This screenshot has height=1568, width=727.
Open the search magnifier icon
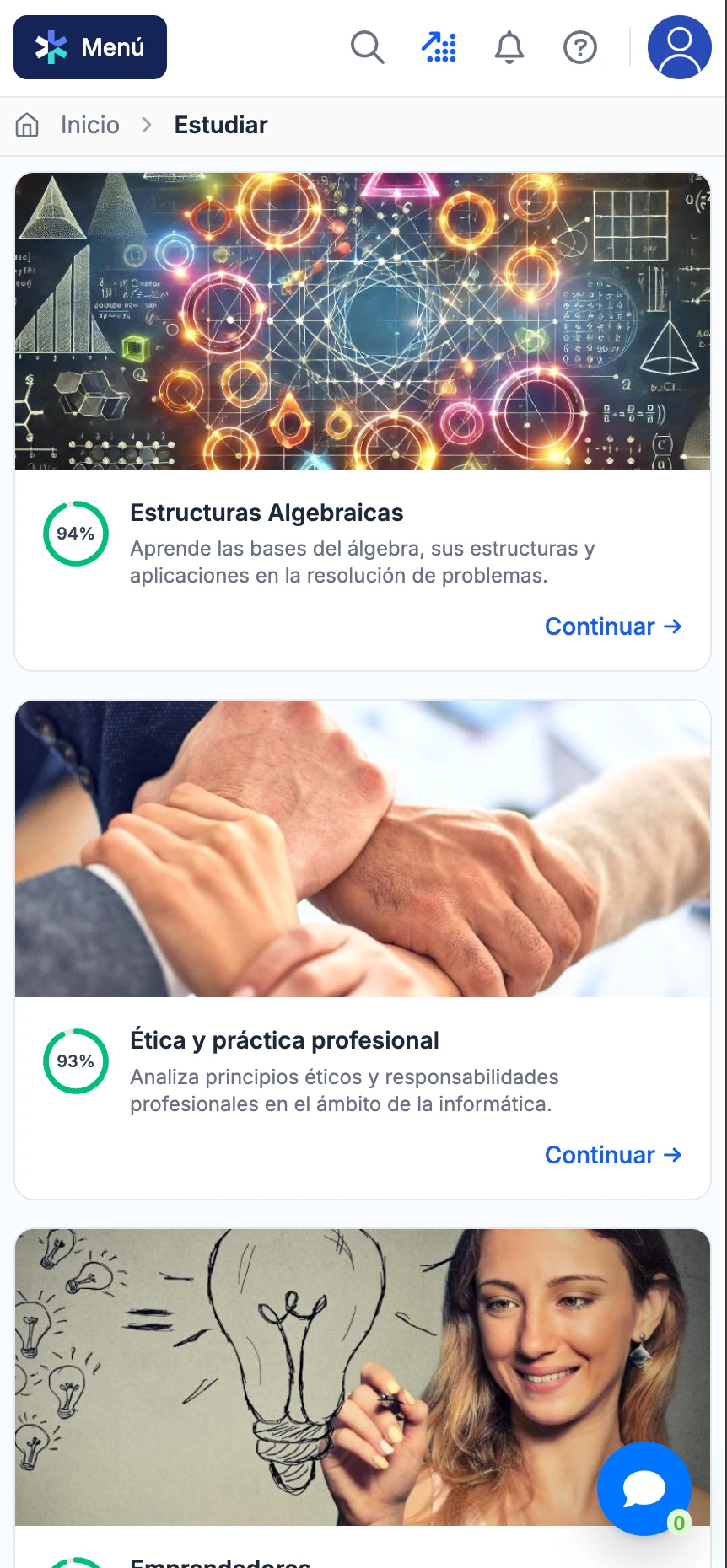pos(367,47)
